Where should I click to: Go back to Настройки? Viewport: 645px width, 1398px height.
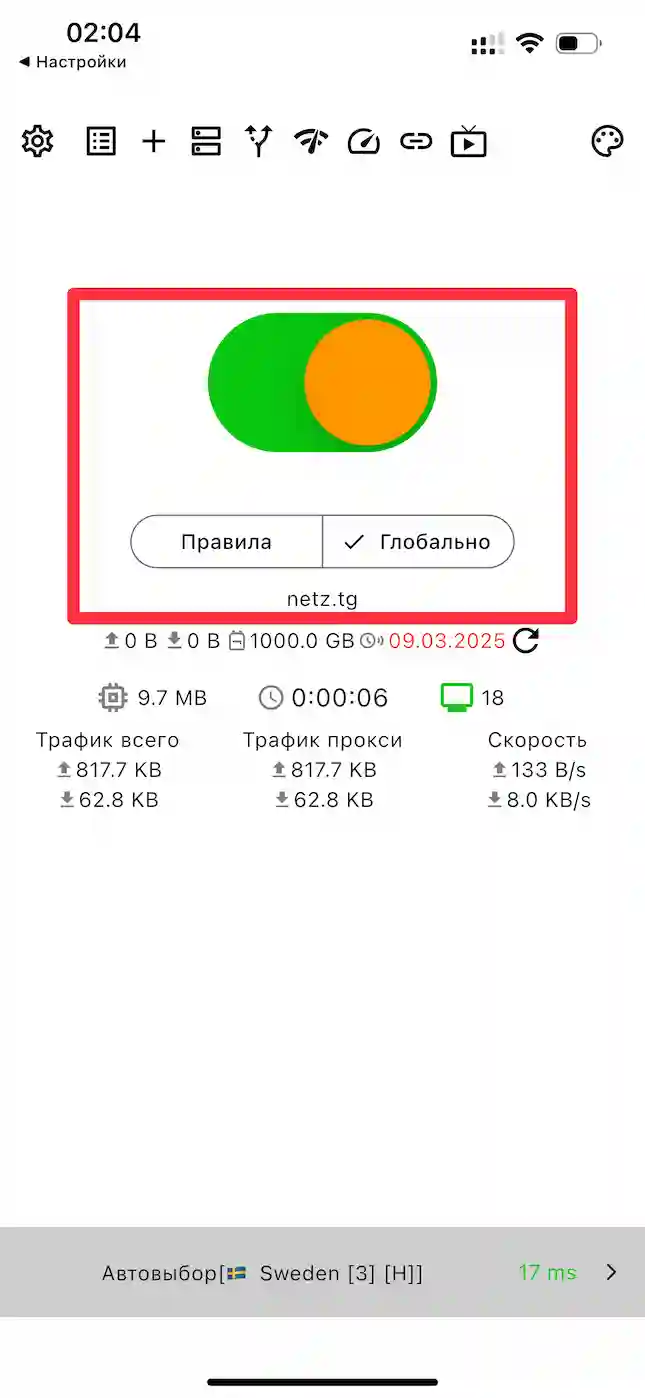point(72,62)
